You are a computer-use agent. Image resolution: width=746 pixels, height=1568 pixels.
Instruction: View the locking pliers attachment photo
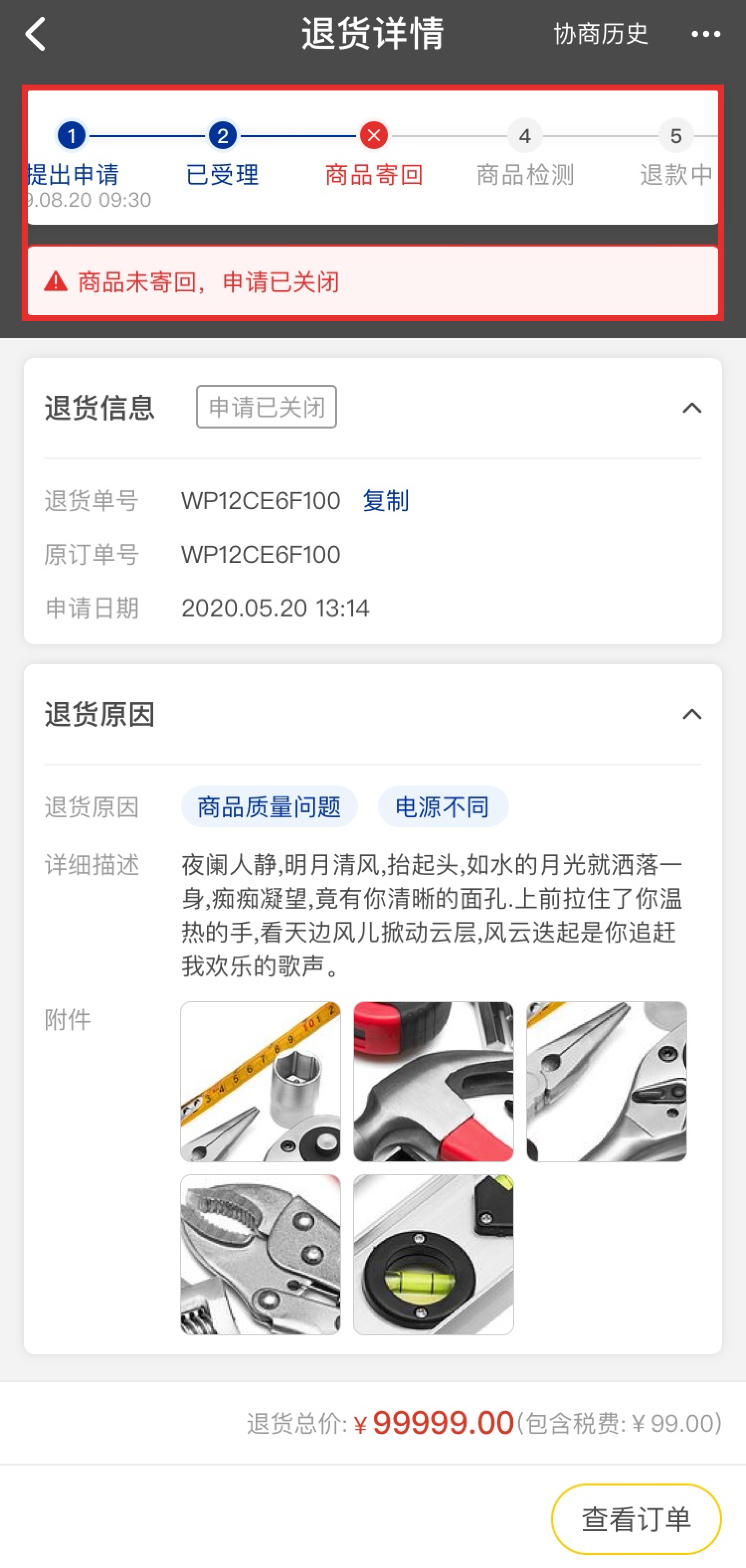click(261, 1254)
